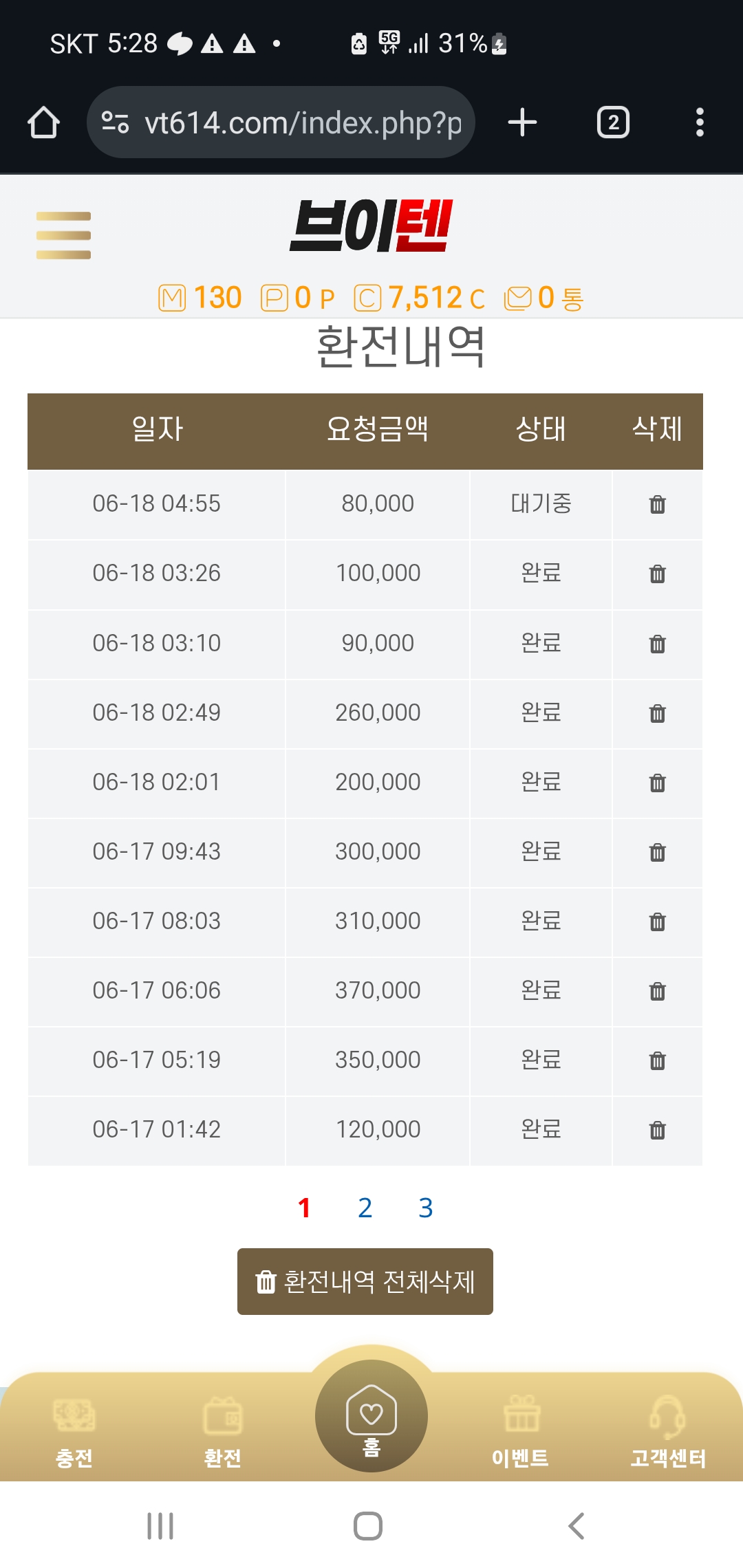Open the hamburger drawer menu
Image resolution: width=743 pixels, height=1568 pixels.
(63, 235)
